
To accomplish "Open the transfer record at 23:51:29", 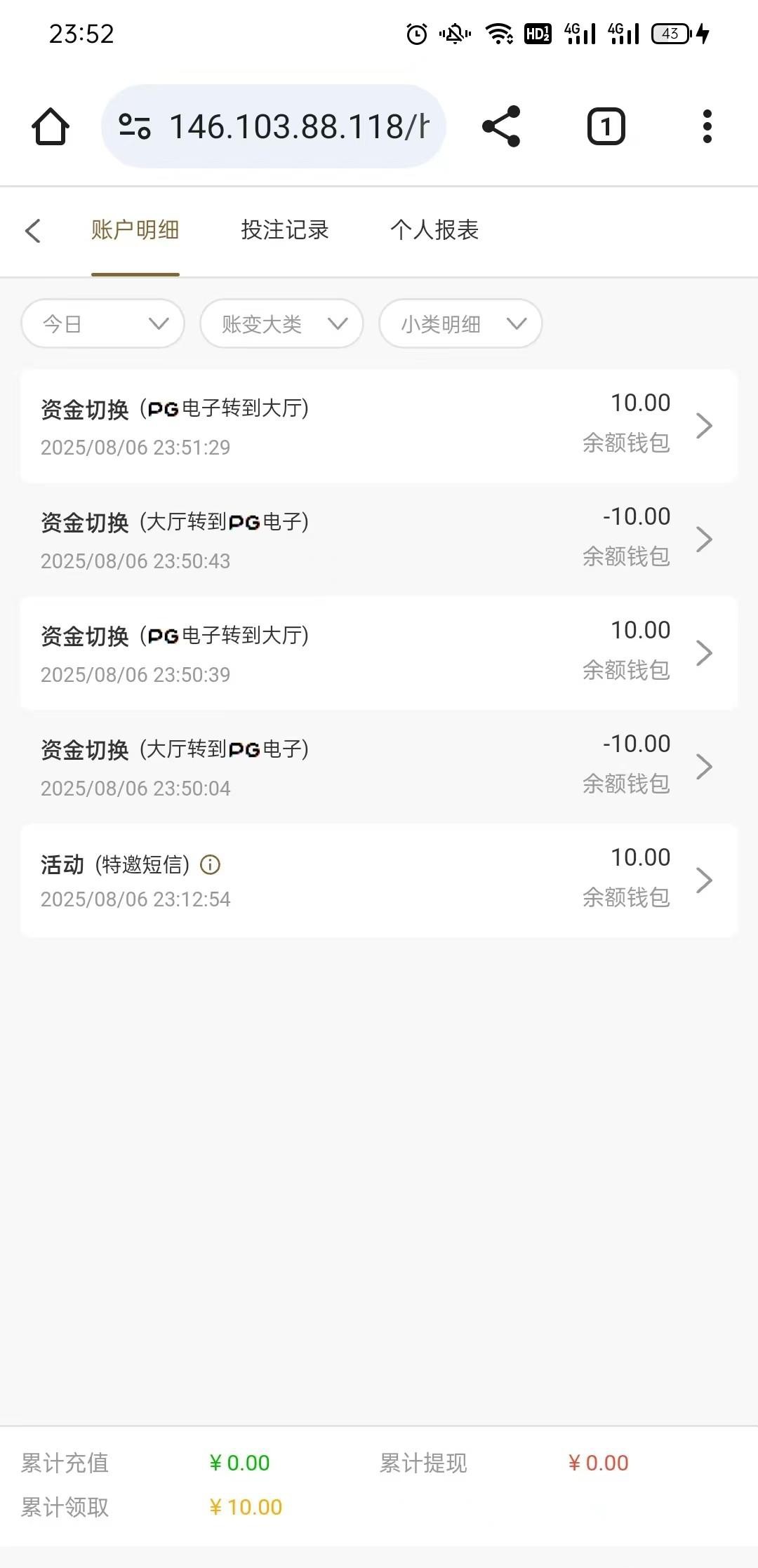I will [379, 426].
